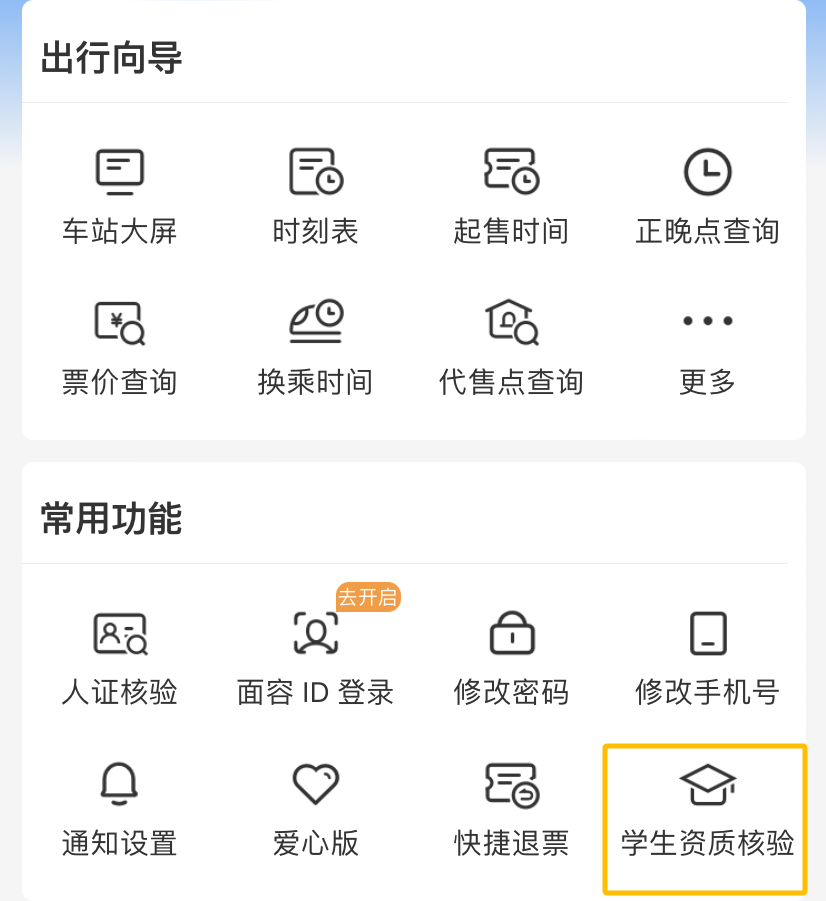This screenshot has width=826, height=901.
Task: Tap 去开启 to enable Face ID login
Action: [368, 597]
